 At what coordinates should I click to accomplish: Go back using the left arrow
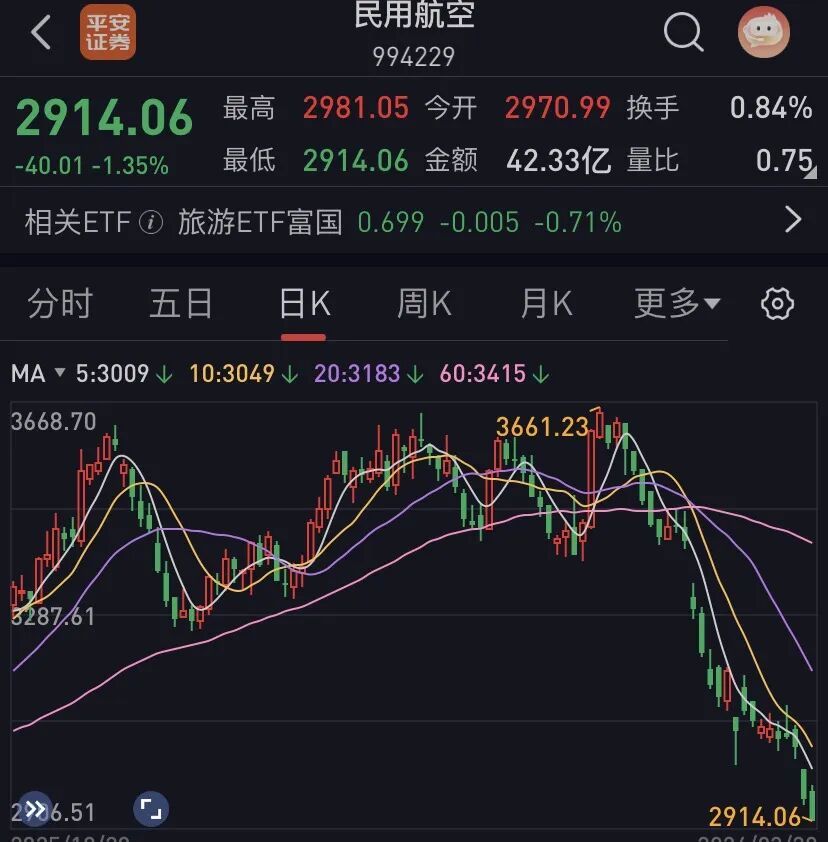tap(40, 33)
